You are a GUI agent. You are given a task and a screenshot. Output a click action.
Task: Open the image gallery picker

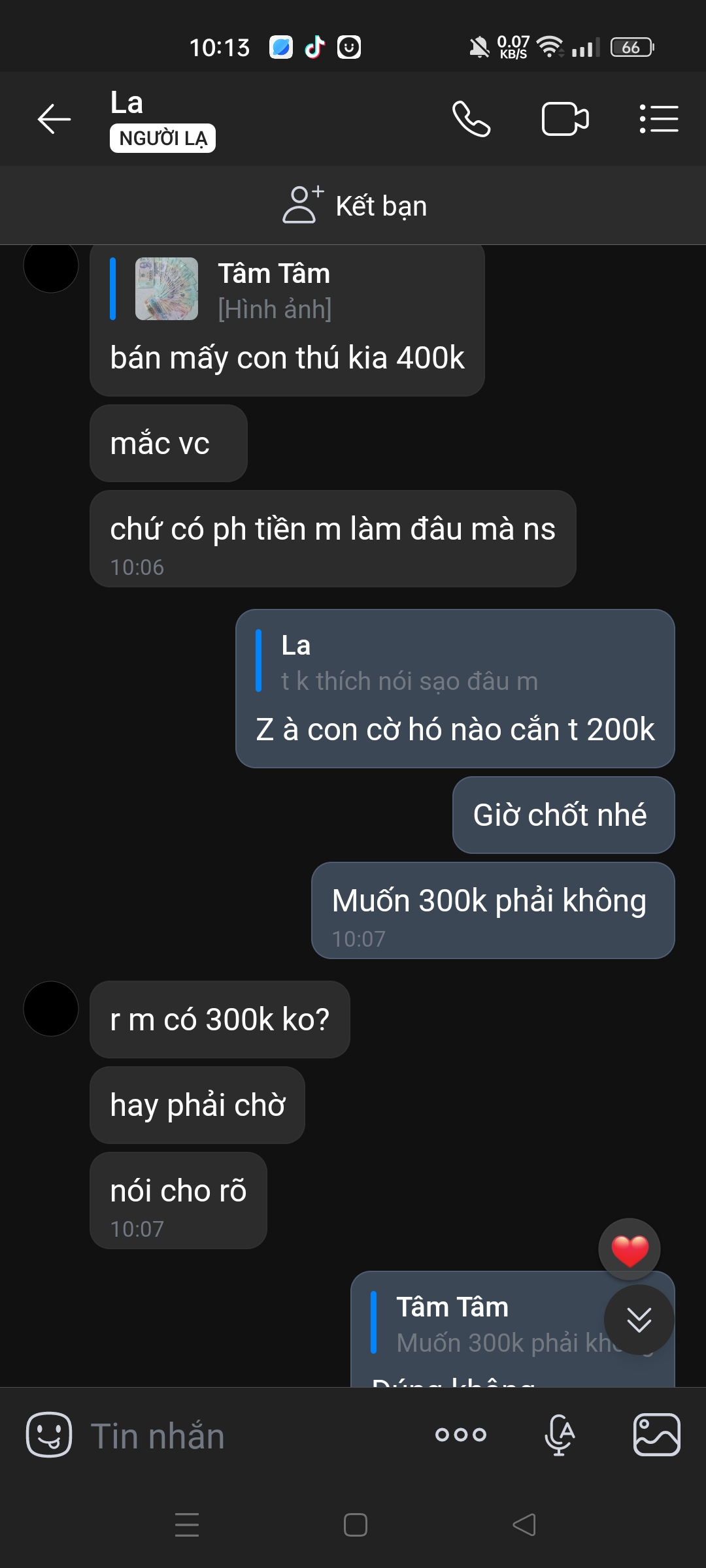(x=656, y=1435)
